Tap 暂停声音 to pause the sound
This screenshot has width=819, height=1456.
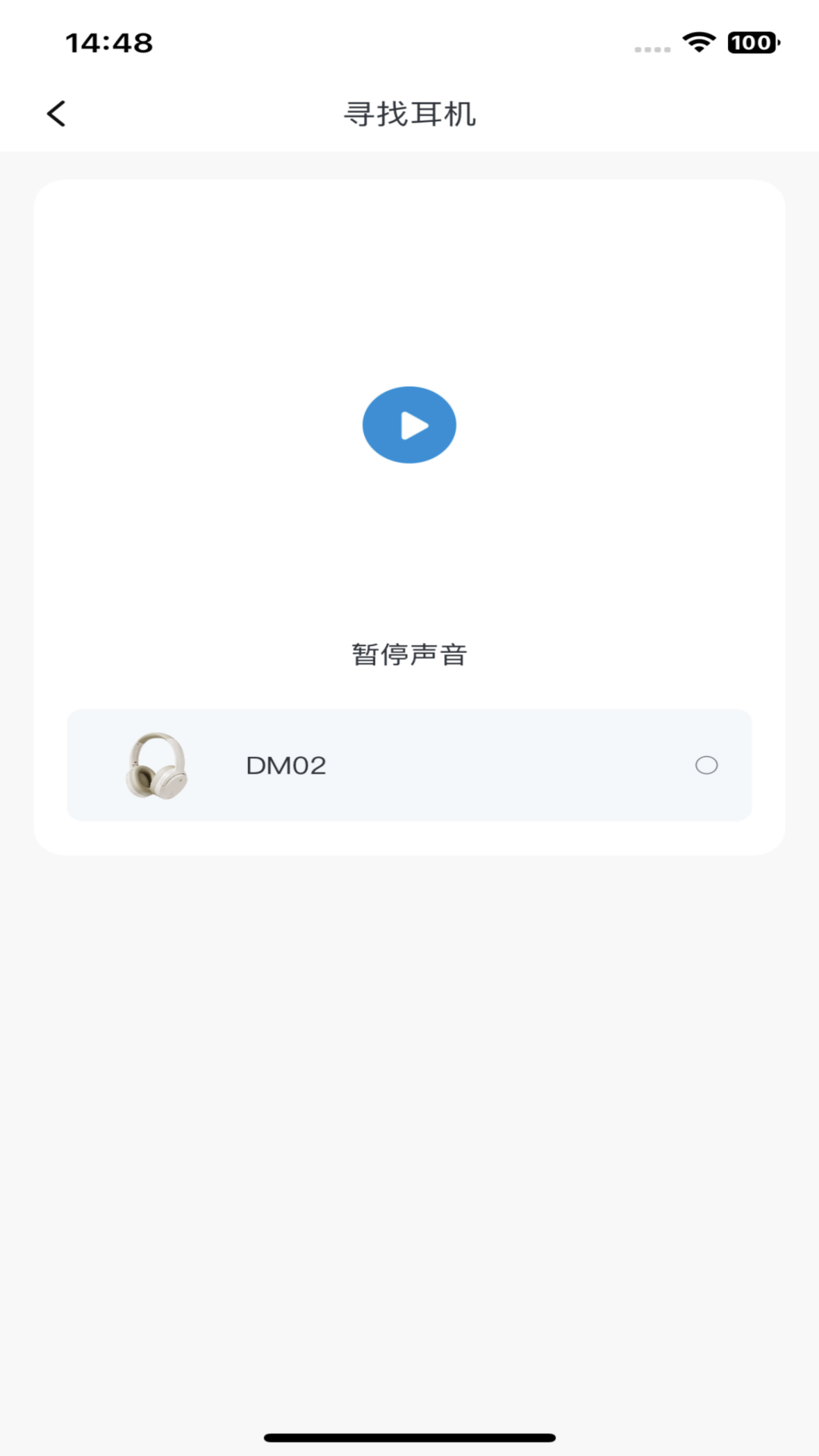click(x=409, y=654)
